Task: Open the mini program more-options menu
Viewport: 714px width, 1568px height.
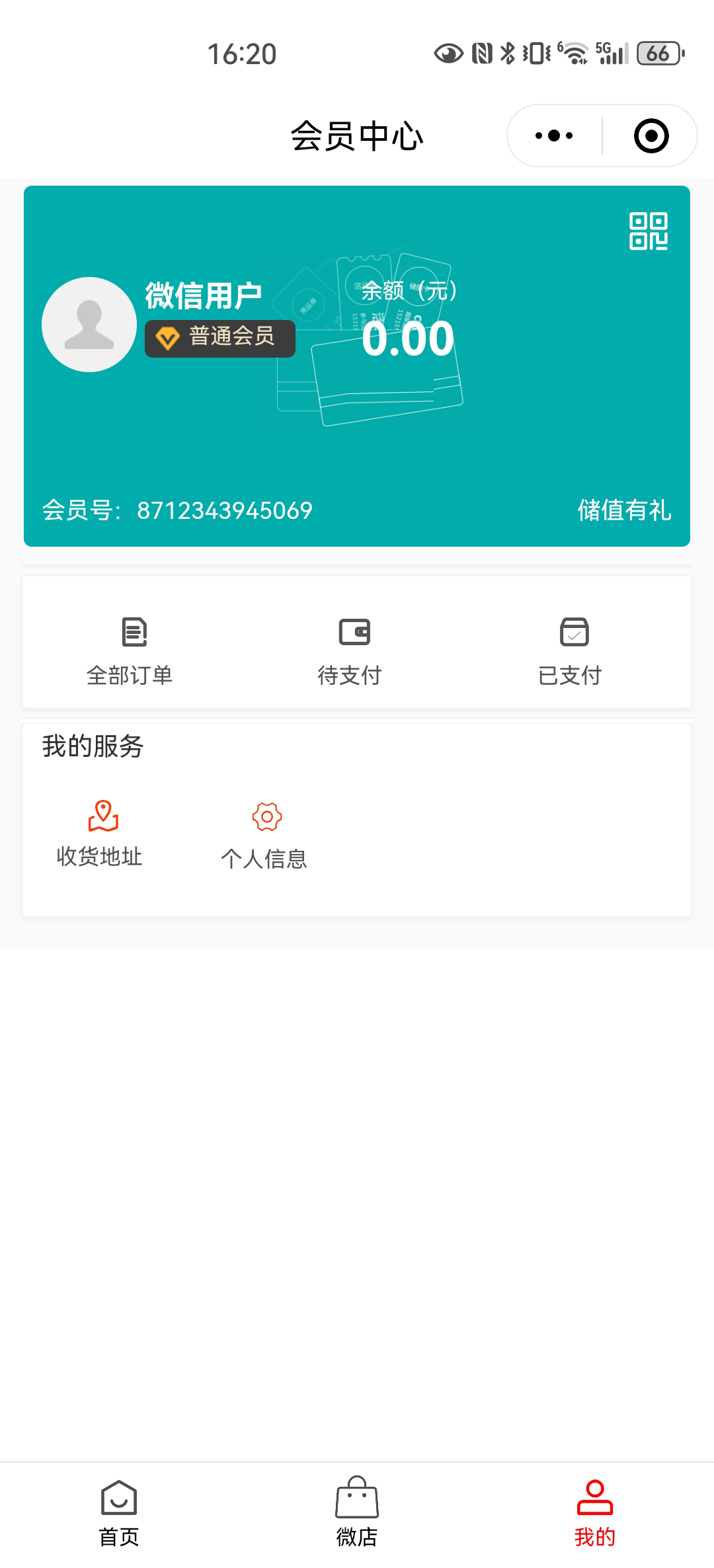Action: pos(554,136)
